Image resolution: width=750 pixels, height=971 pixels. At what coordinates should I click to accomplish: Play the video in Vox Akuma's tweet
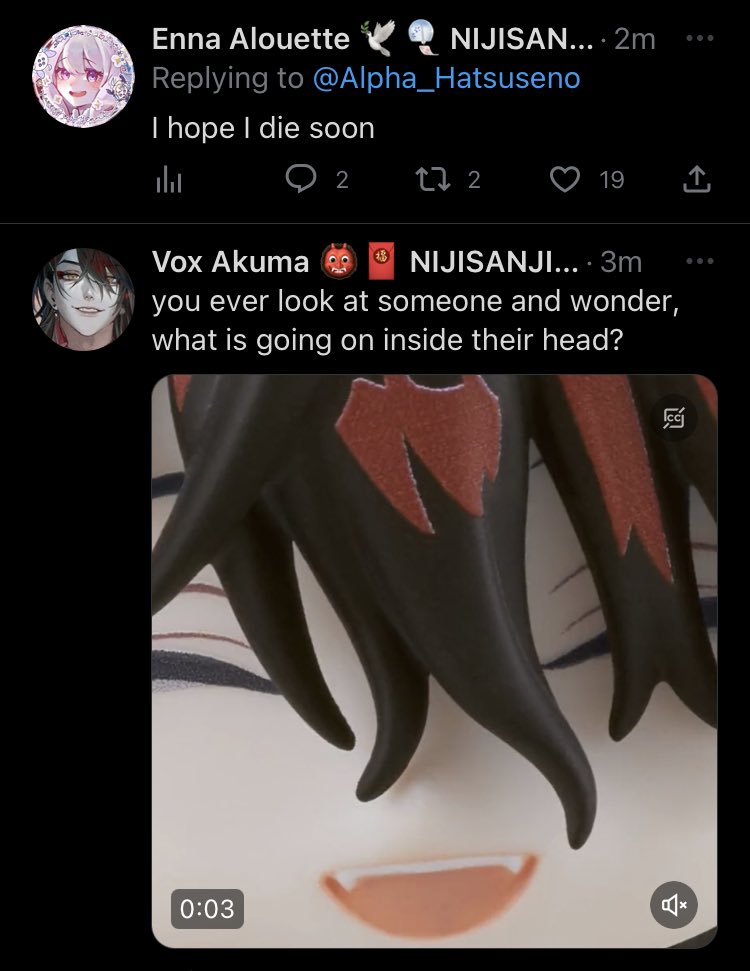click(434, 660)
